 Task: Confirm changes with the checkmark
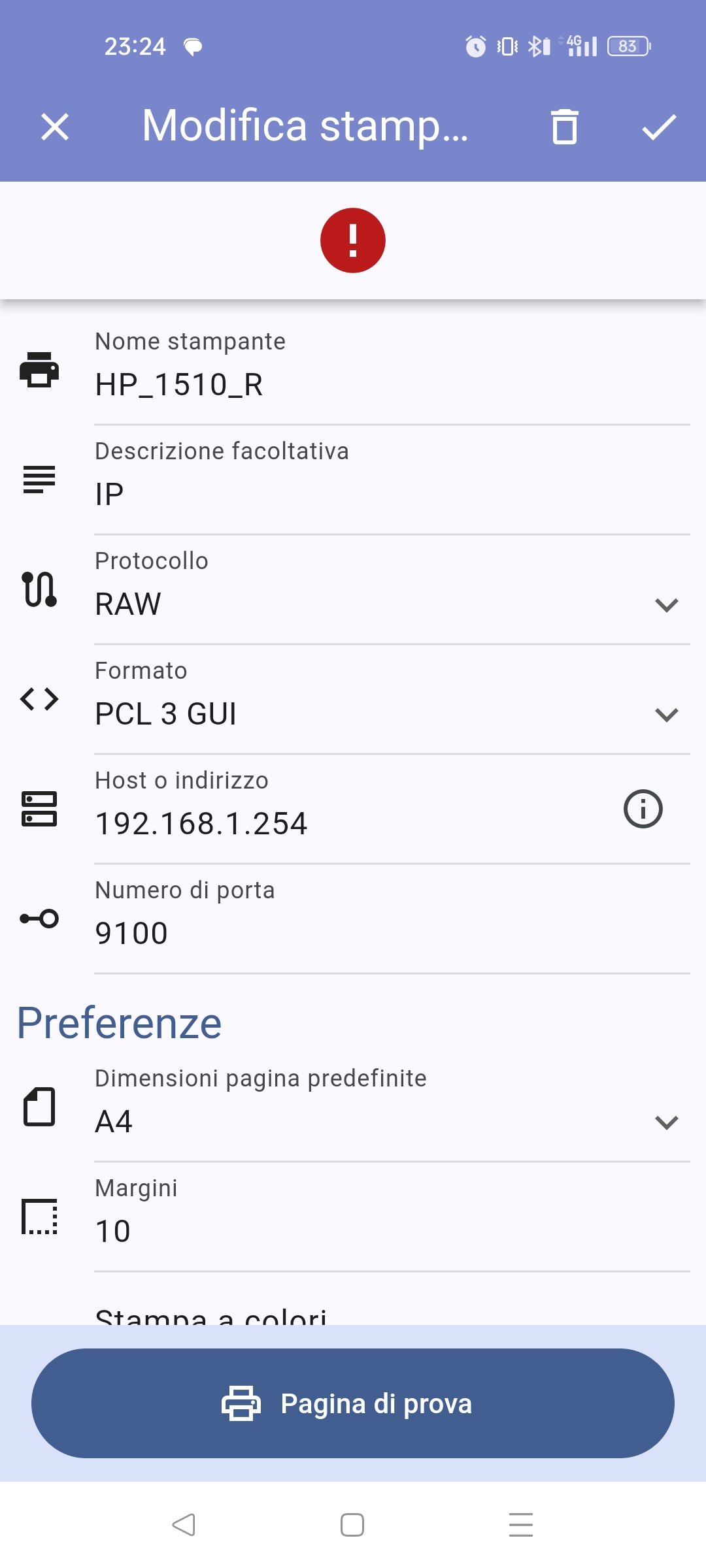coord(659,127)
